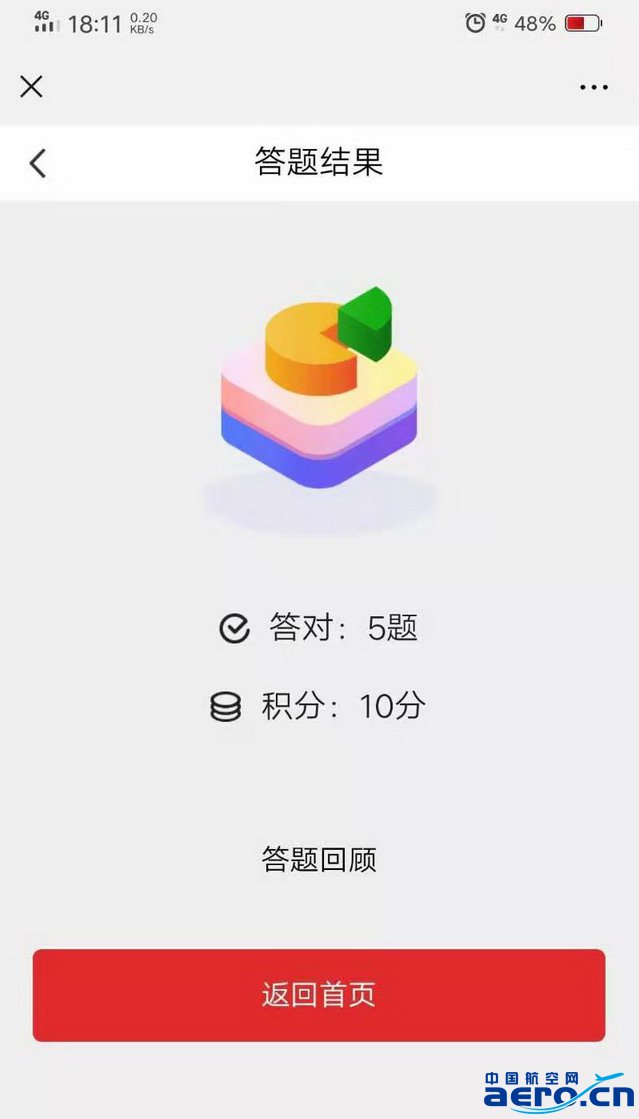Close the web page with the X
Viewport: 639px width, 1119px height.
pos(31,87)
